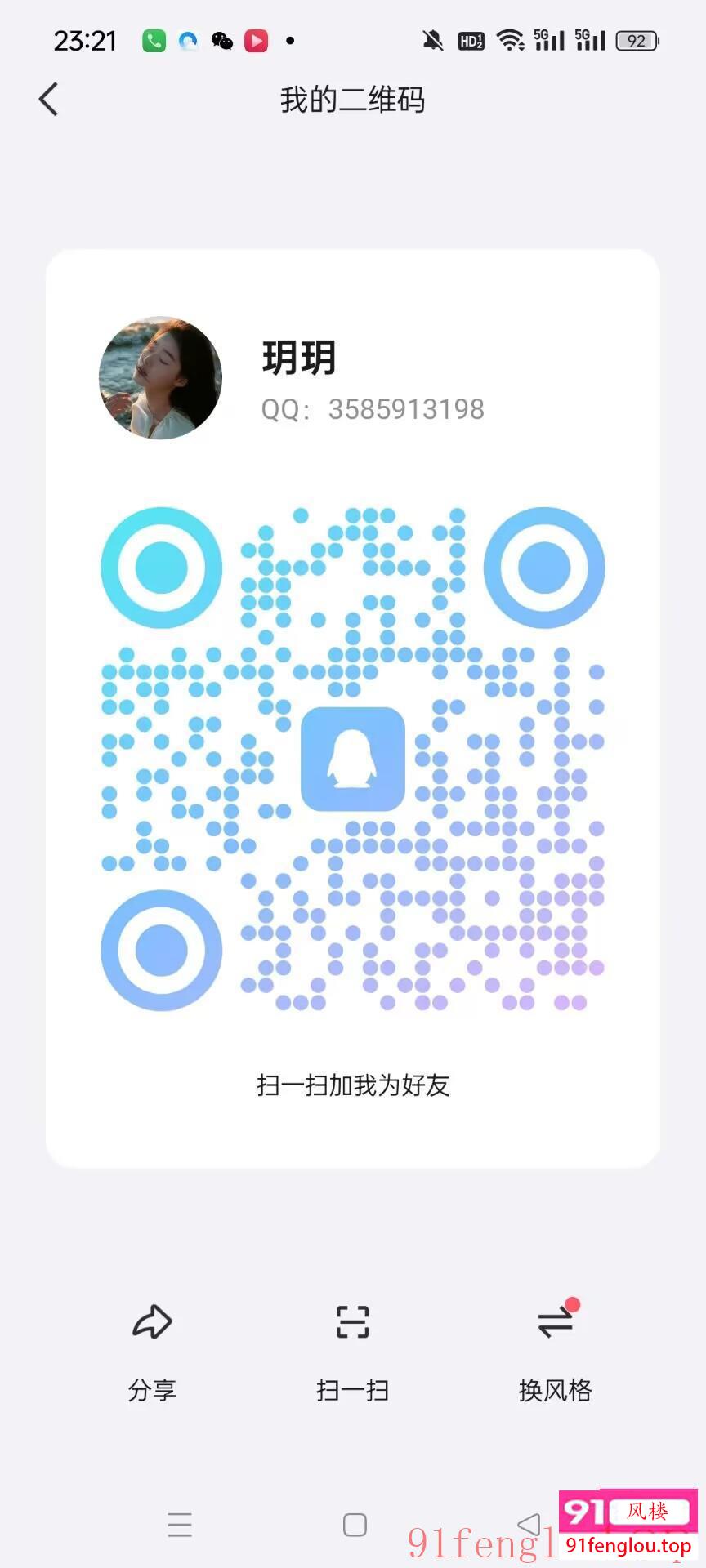The height and width of the screenshot is (1568, 706).
Task: Tap the 扫一扫 scan label
Action: (x=352, y=1389)
